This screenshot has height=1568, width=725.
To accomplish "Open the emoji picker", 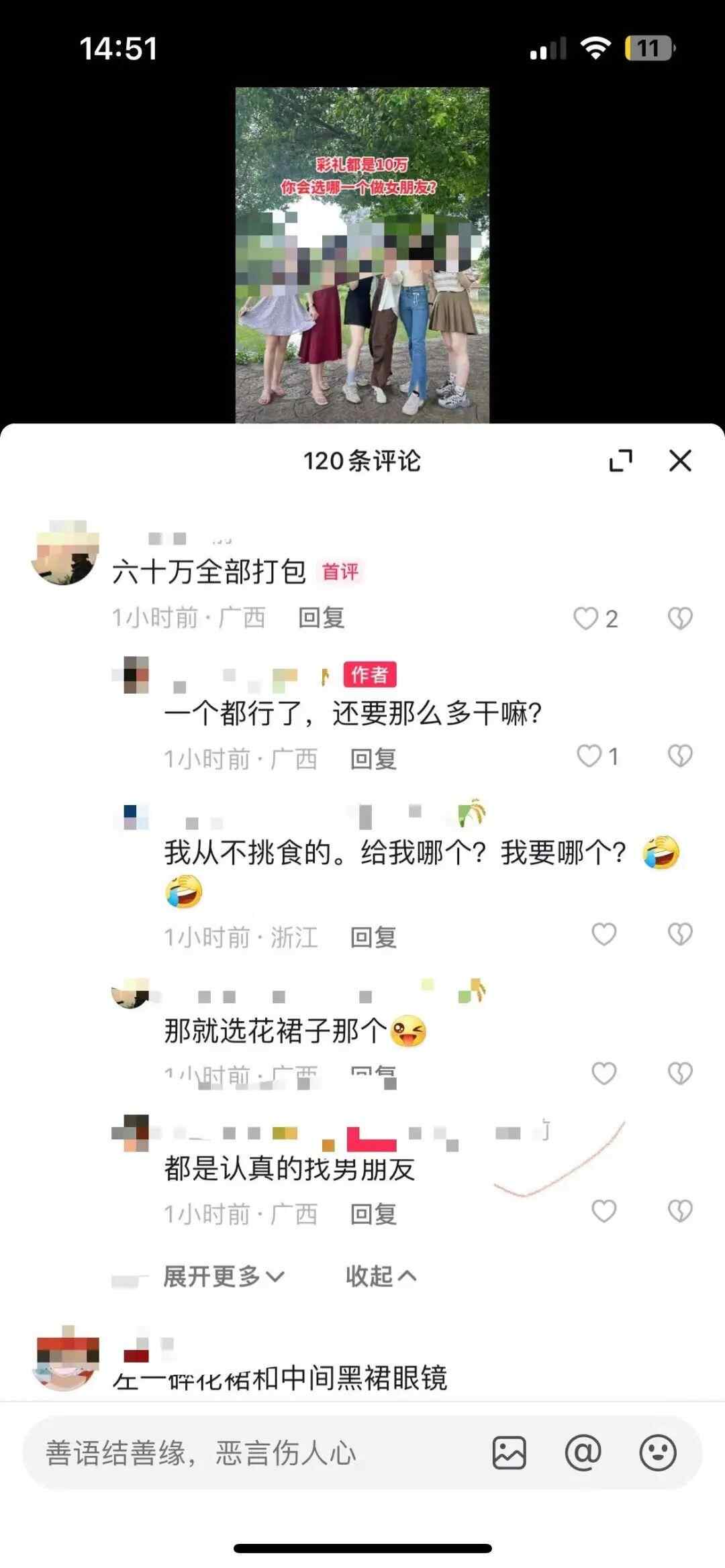I will click(657, 1453).
